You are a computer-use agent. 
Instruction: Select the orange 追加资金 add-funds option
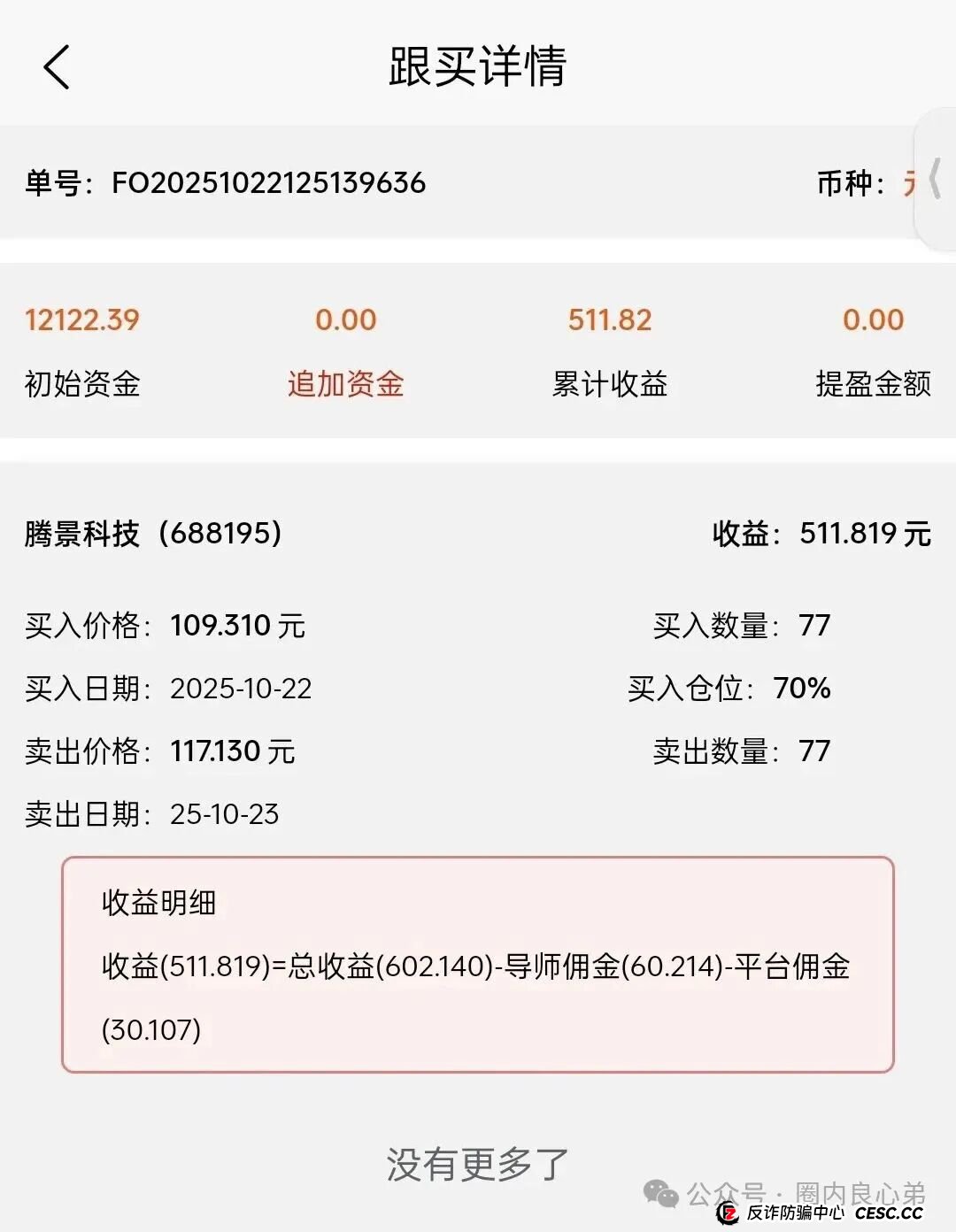point(346,384)
